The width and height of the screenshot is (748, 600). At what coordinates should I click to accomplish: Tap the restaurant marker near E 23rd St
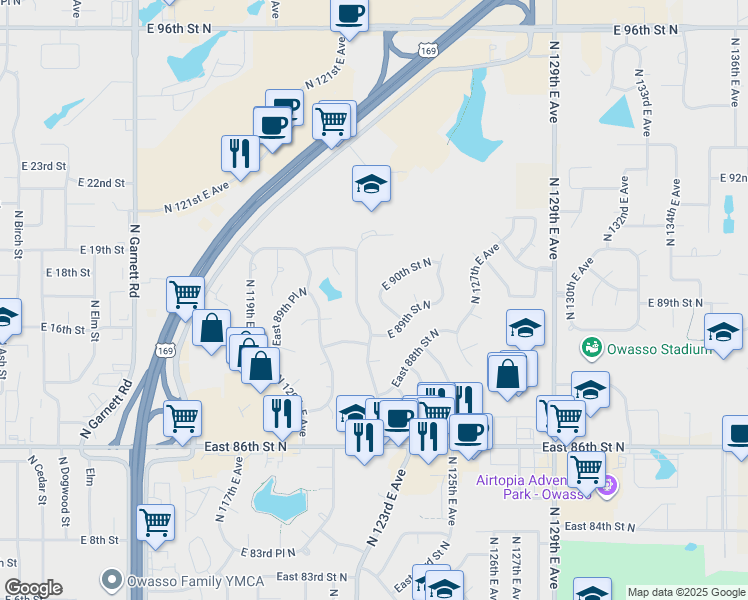[240, 153]
